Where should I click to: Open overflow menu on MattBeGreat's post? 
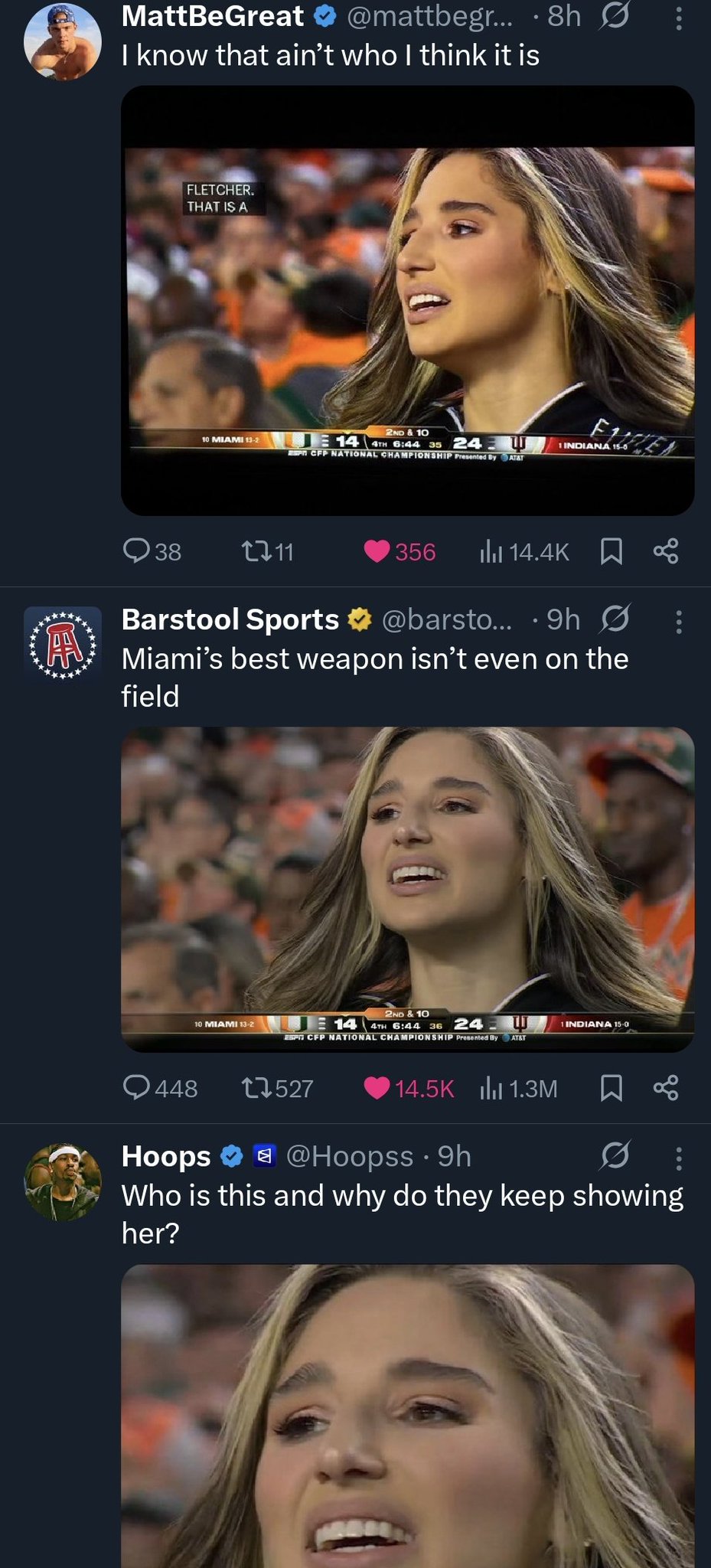[678, 17]
